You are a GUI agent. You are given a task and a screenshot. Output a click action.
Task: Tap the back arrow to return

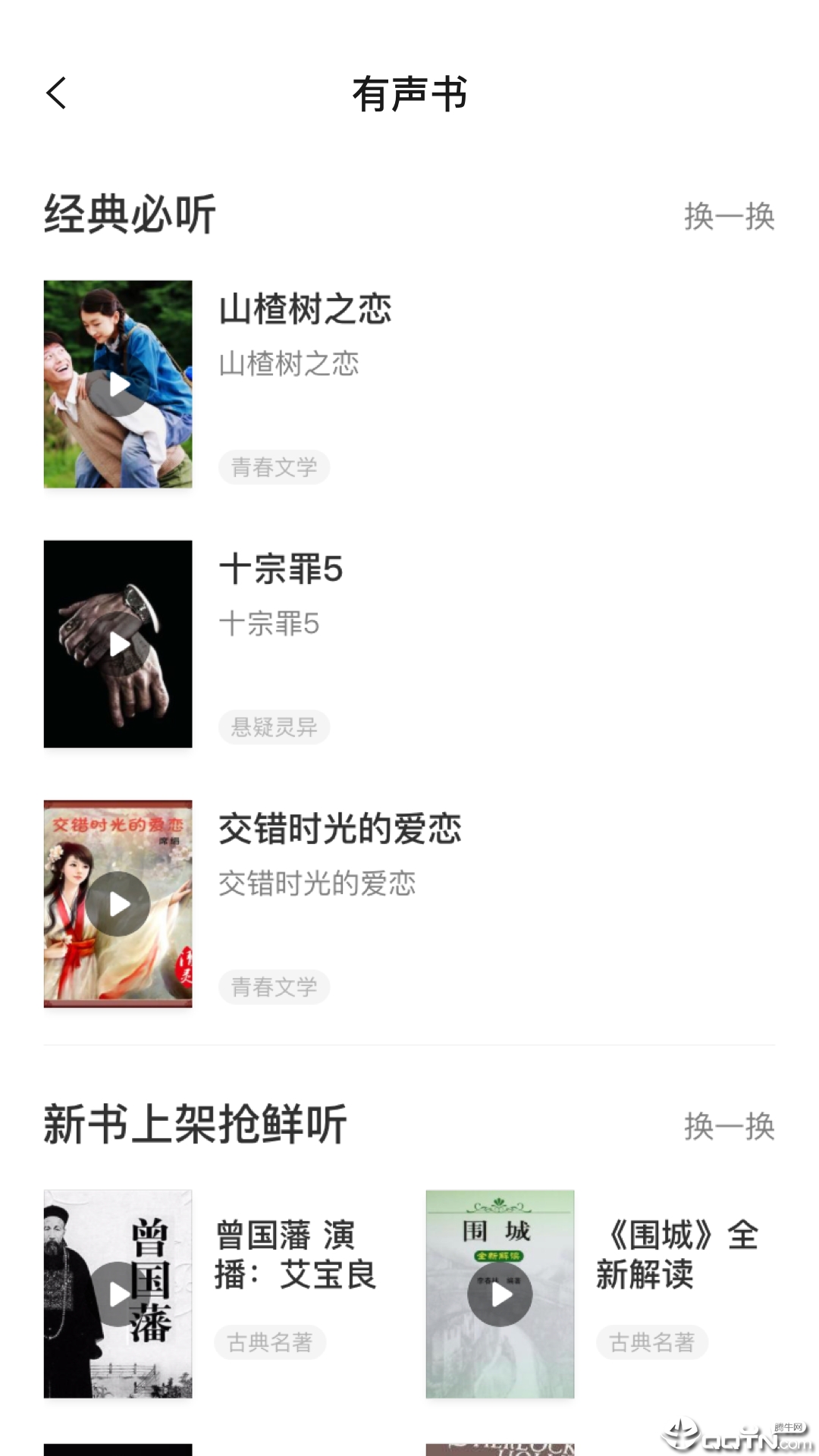click(55, 94)
